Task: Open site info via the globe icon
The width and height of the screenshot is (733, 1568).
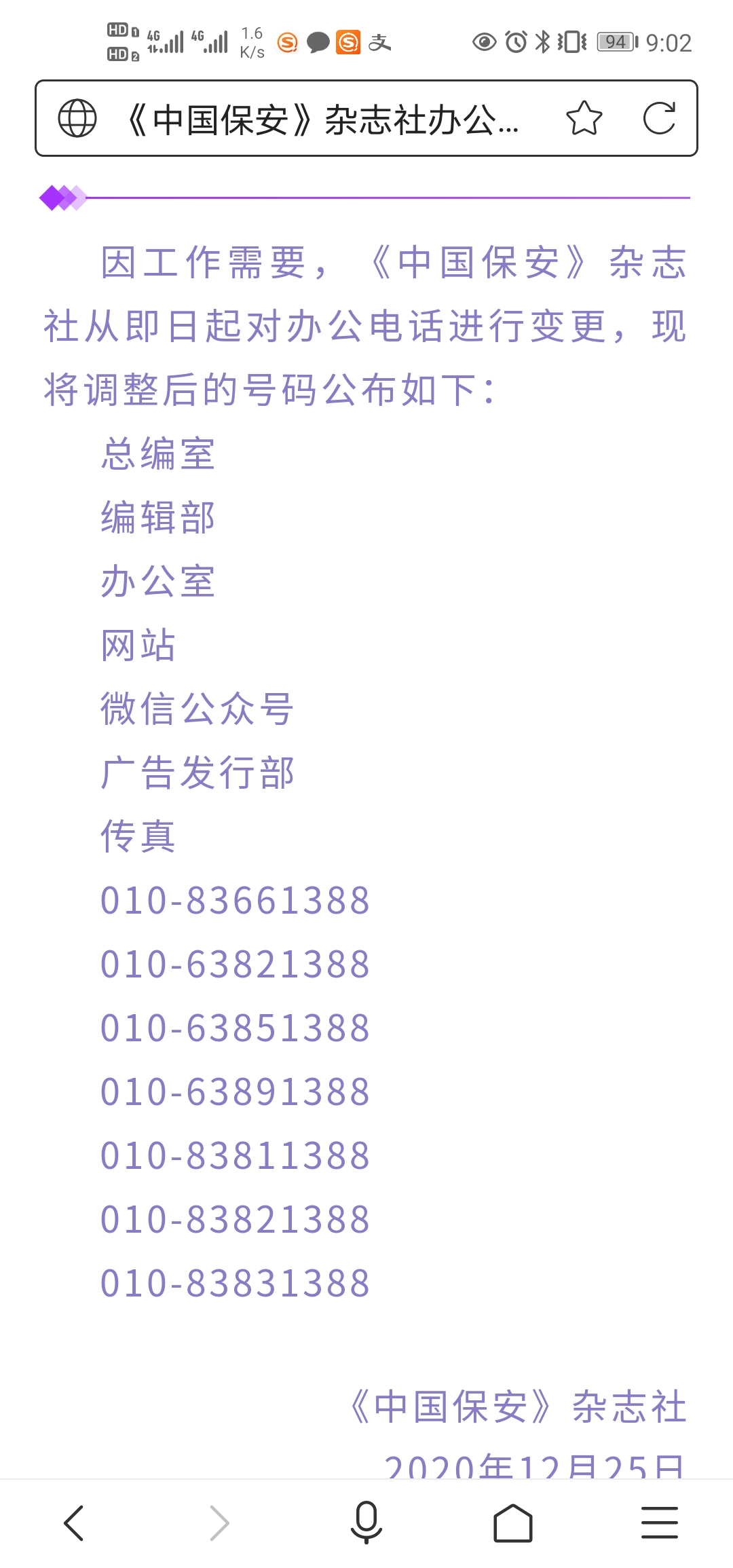Action: tap(77, 119)
